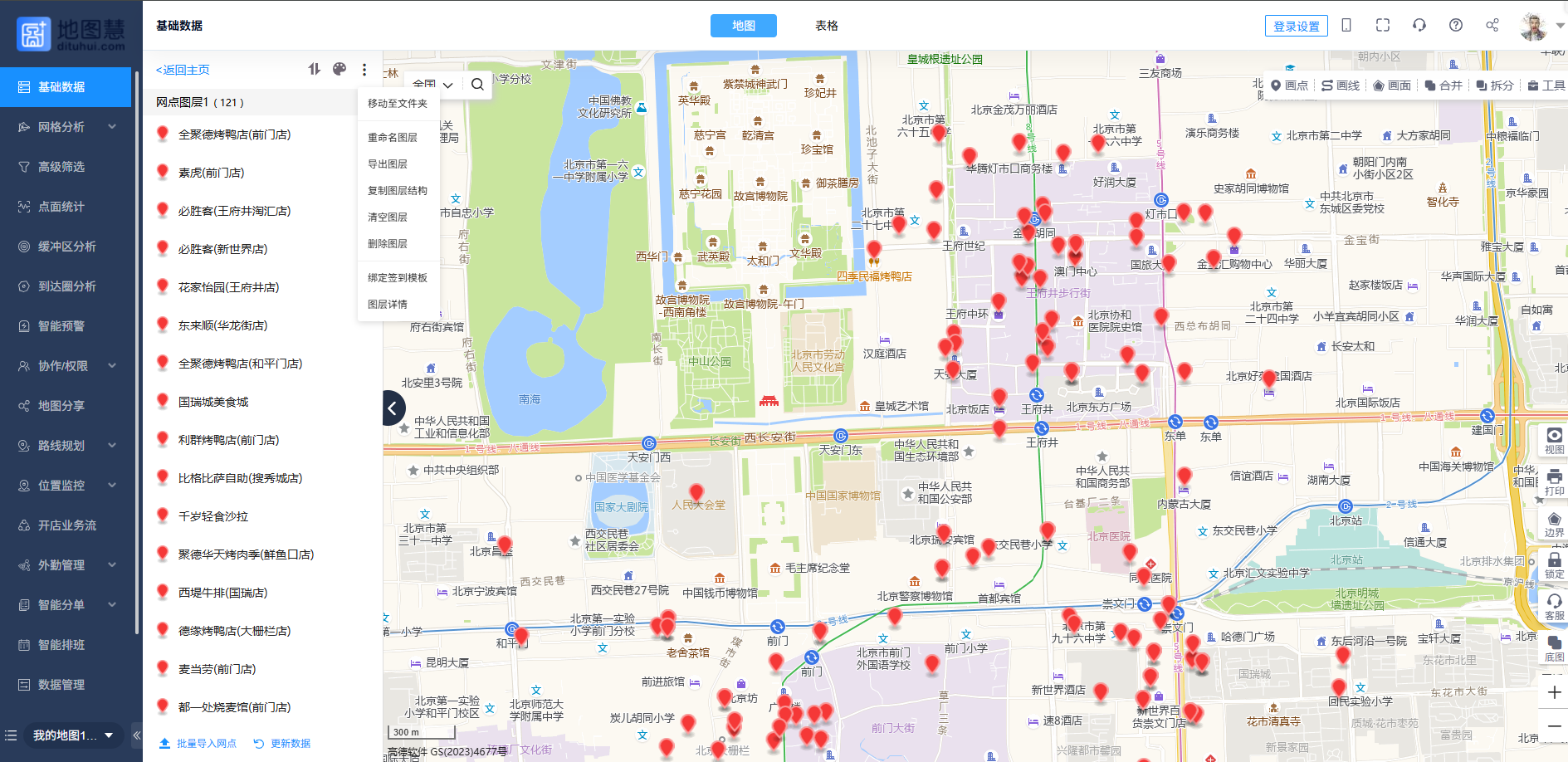The height and width of the screenshot is (762, 1568).
Task: Open 我的地图1 dropdown
Action: 73,735
